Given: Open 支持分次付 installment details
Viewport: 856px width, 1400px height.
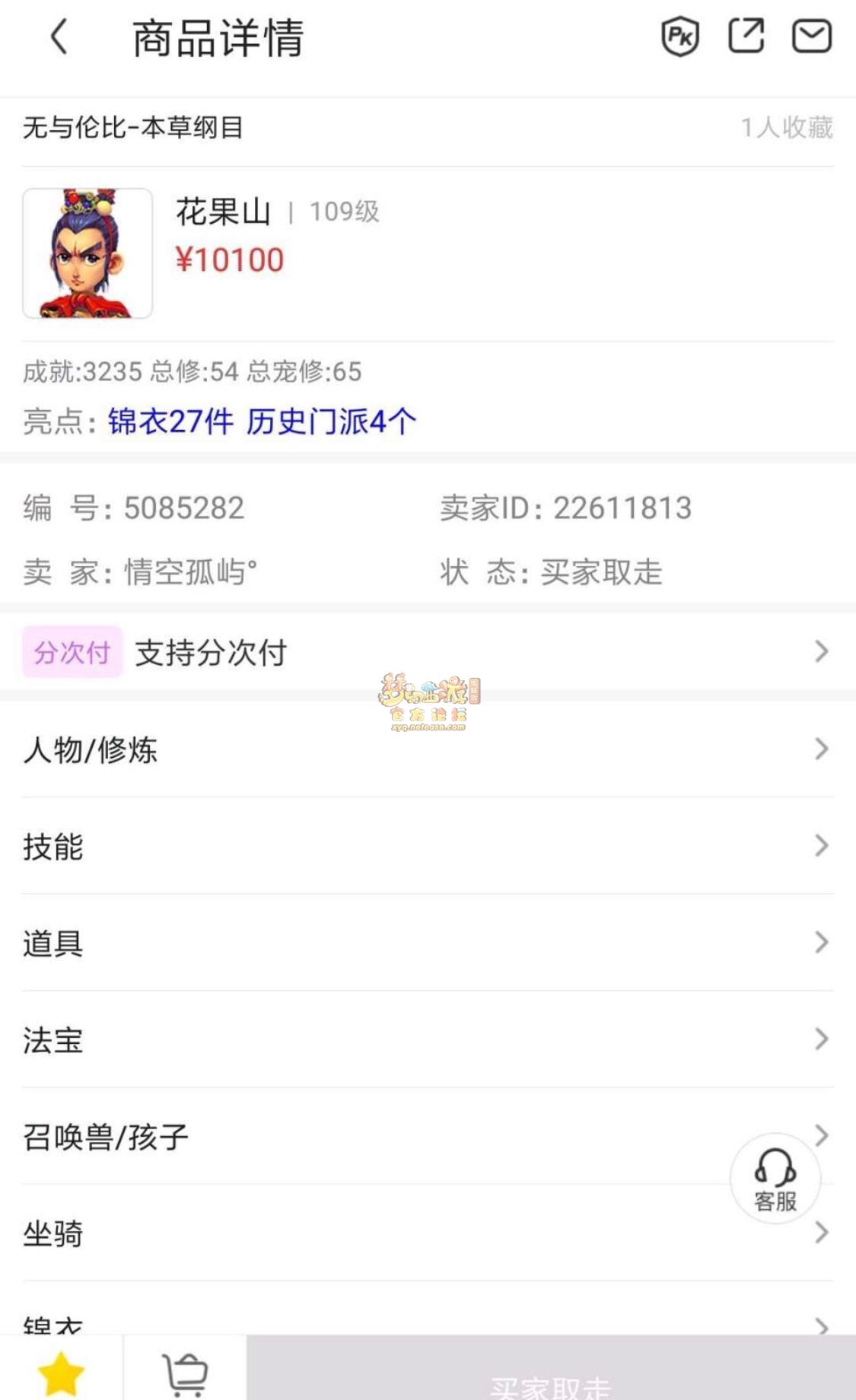Looking at the screenshot, I should [428, 652].
